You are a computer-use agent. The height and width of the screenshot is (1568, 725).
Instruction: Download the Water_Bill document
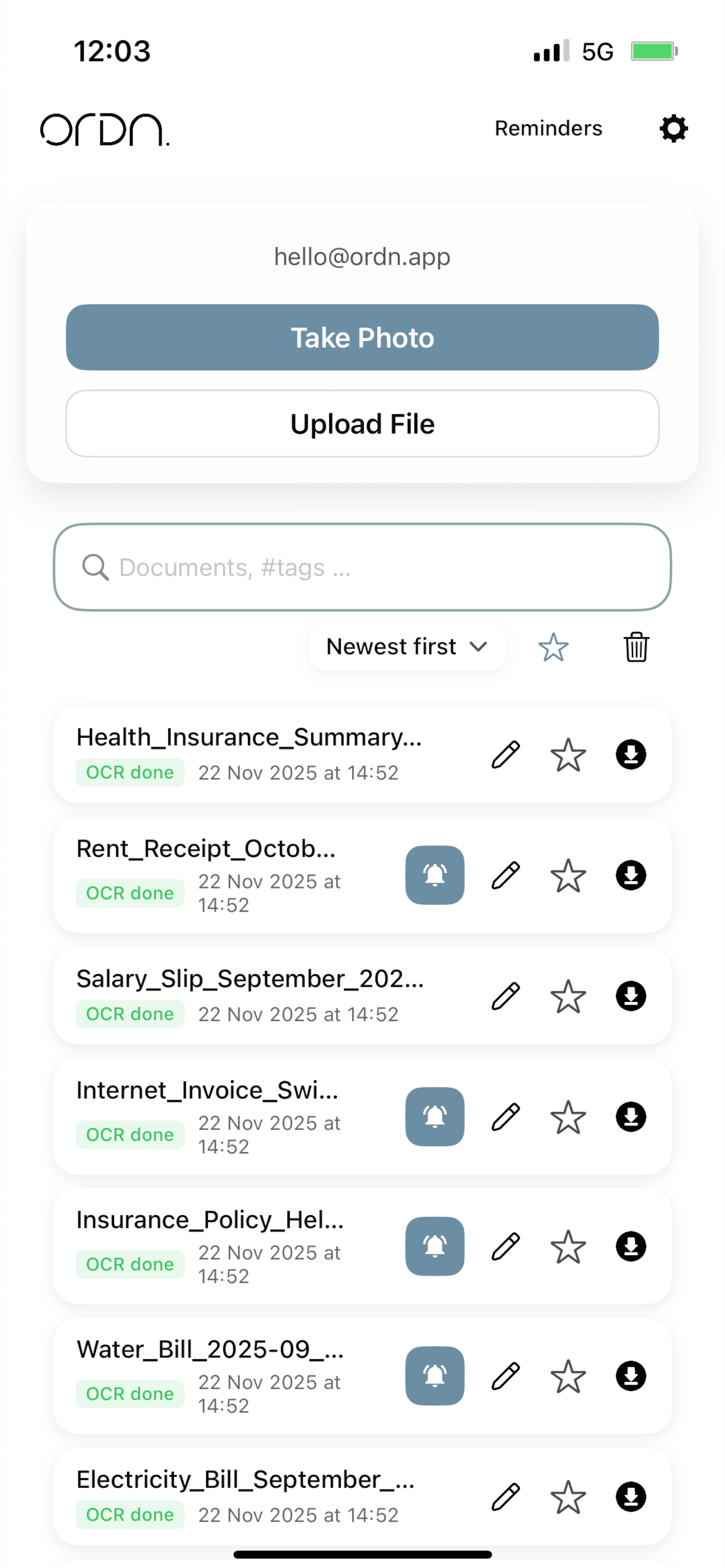point(631,1376)
